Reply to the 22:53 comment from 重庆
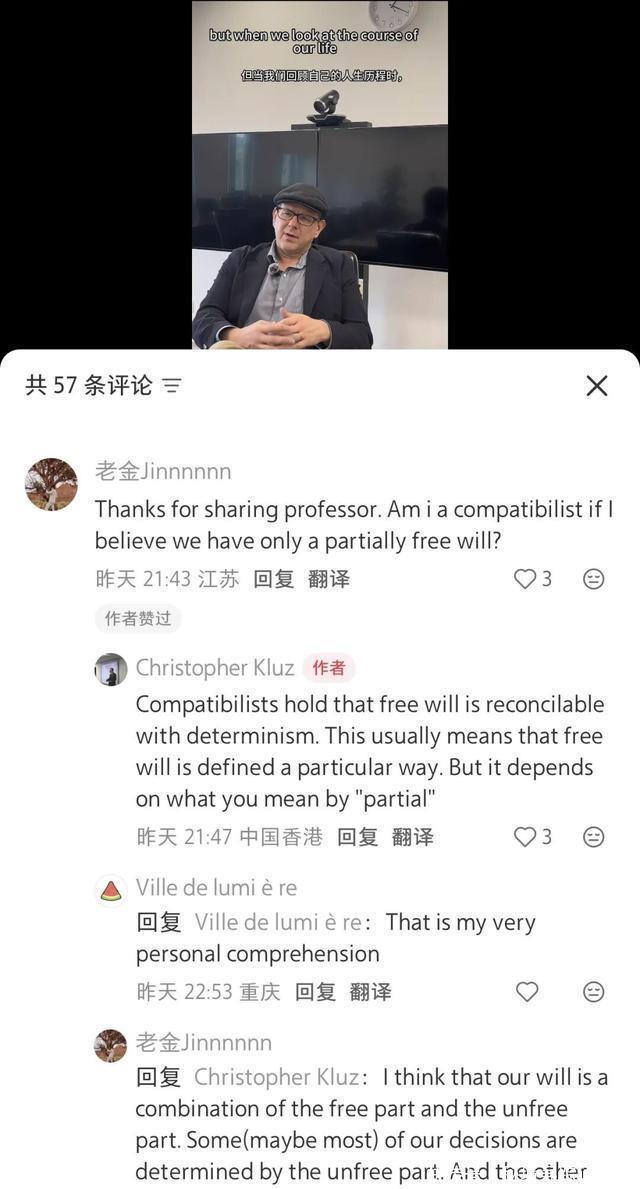Screen dimensions: 640x1189 (x=315, y=992)
